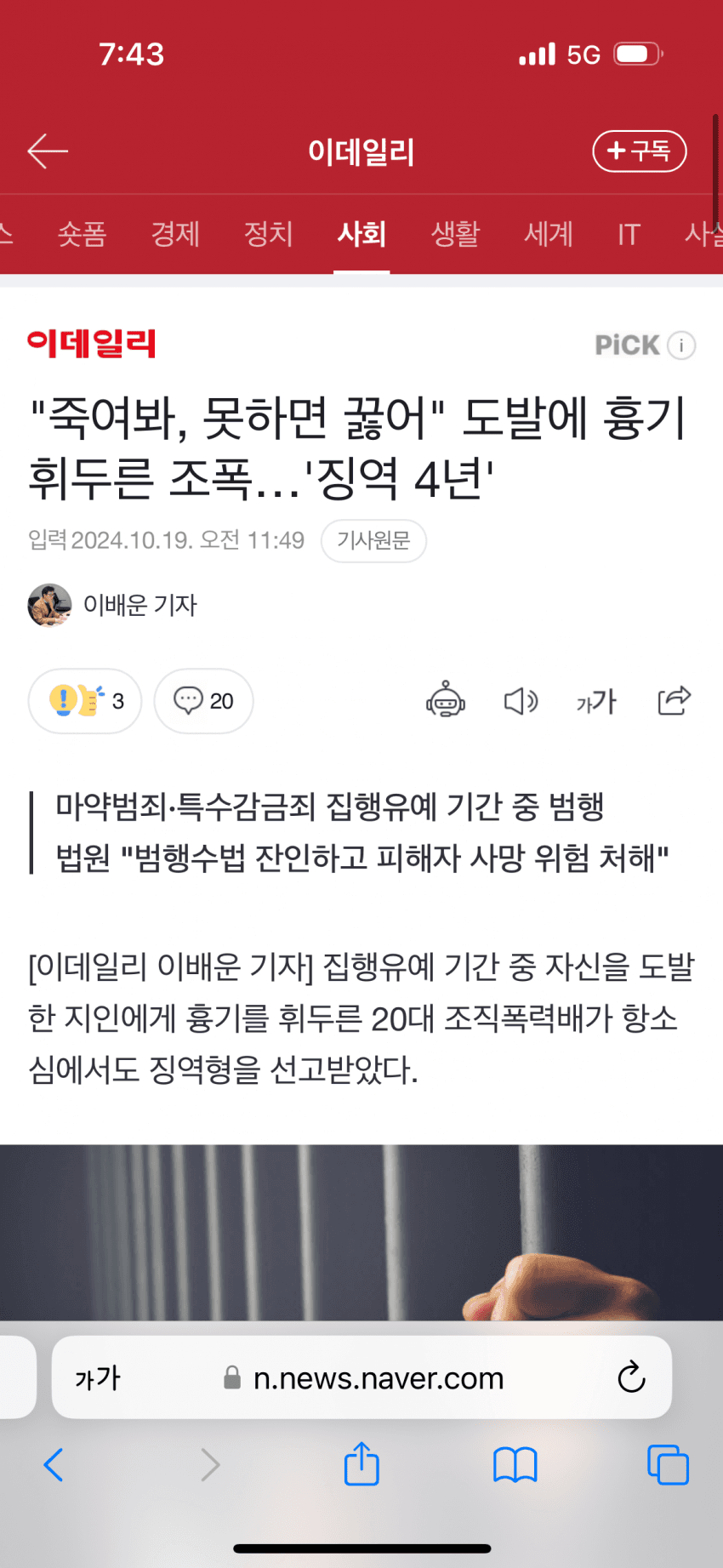Change article font size with 가가
This screenshot has height=1568, width=723.
click(596, 701)
